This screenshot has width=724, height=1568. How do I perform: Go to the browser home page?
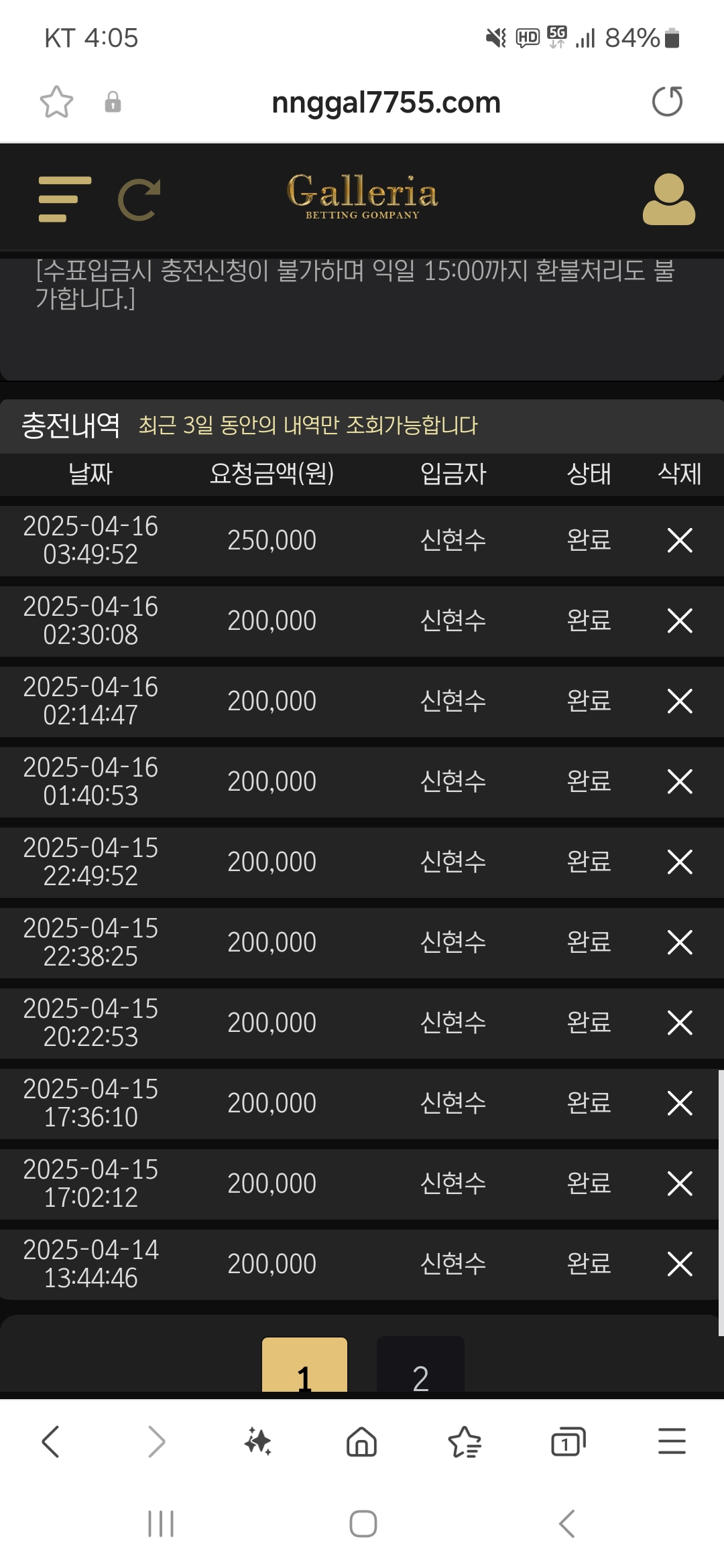[361, 1442]
